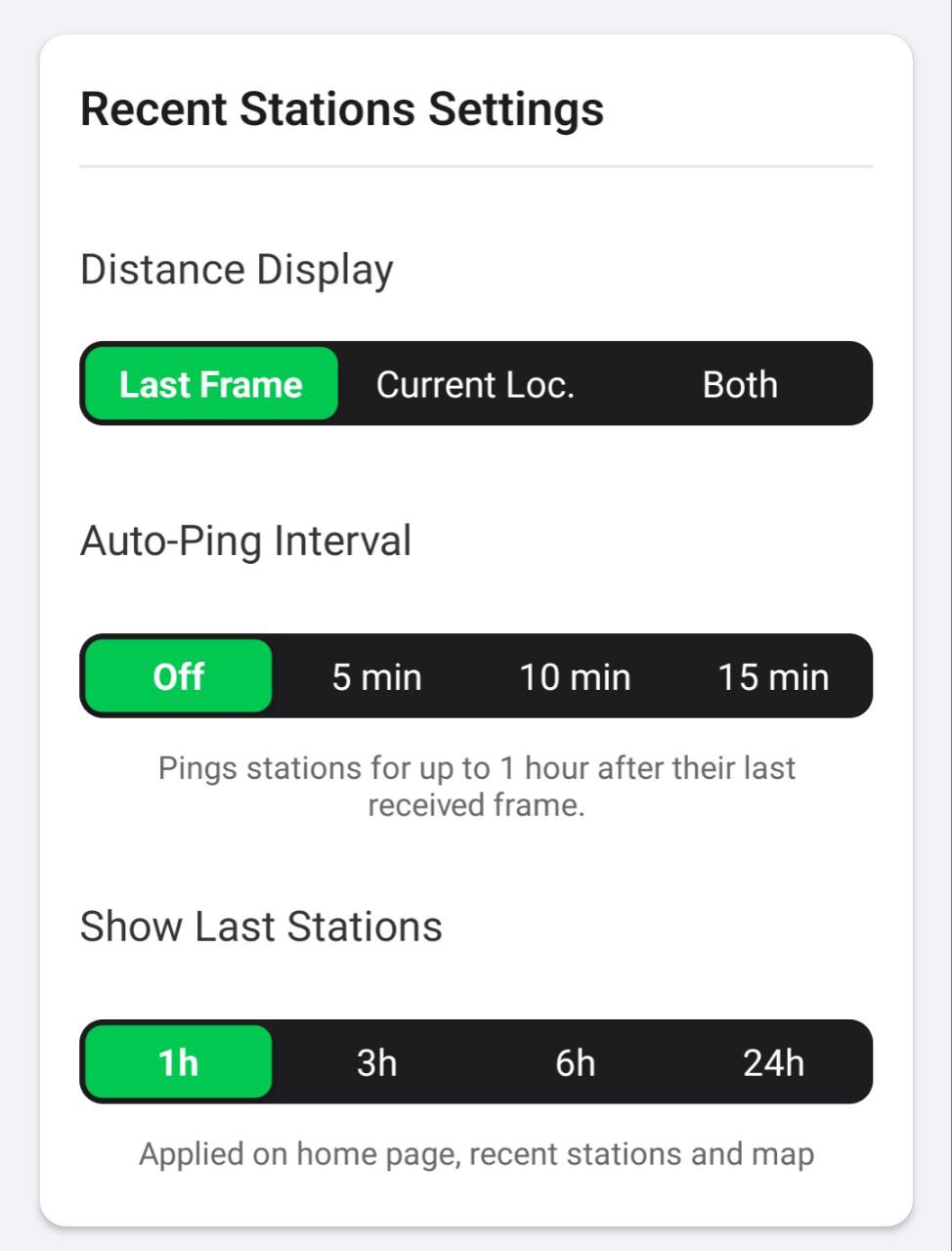952x1251 pixels.
Task: Click the Recent Stations Settings title
Action: [342, 108]
